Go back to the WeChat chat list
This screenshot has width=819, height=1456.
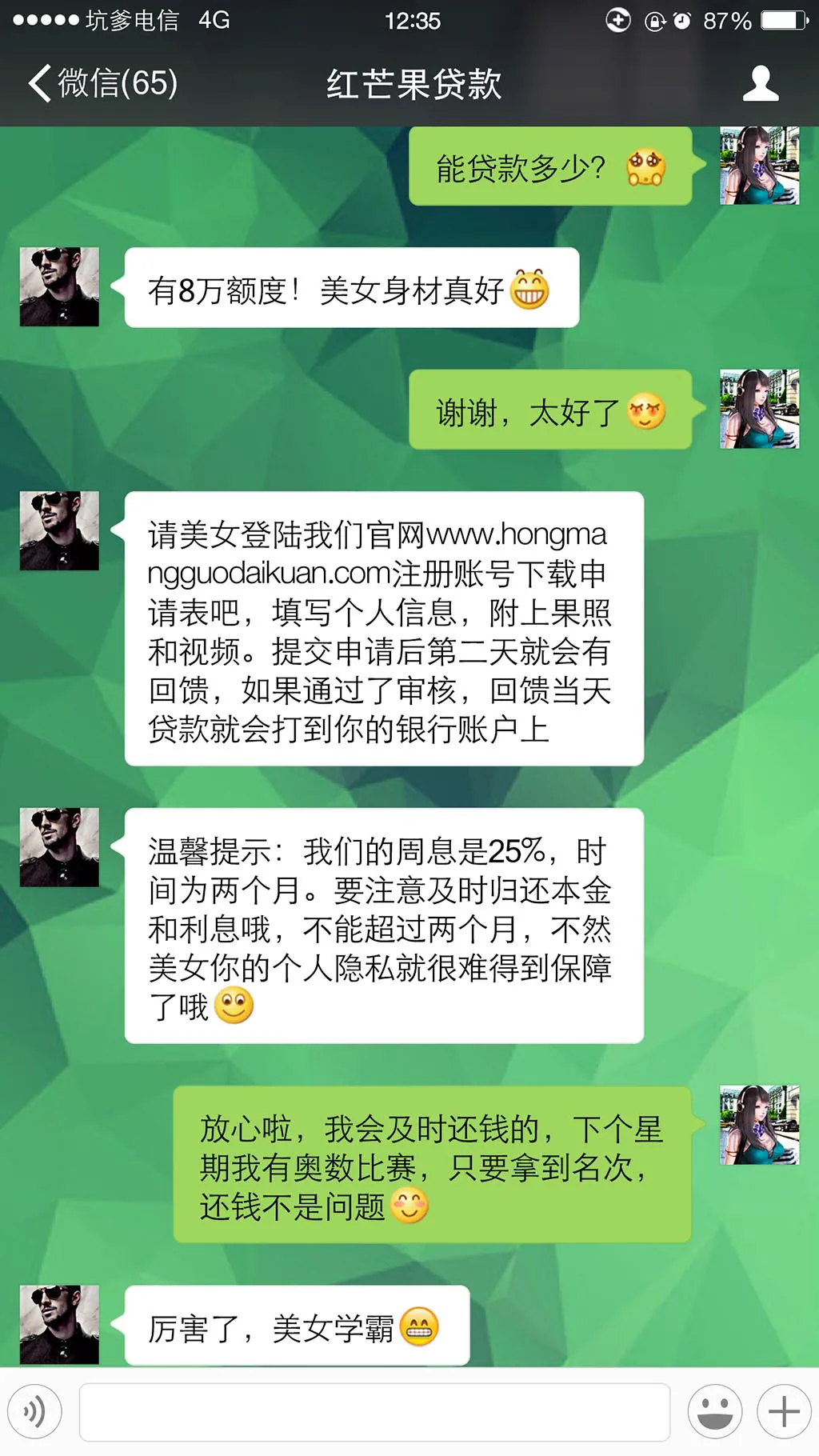(x=102, y=83)
